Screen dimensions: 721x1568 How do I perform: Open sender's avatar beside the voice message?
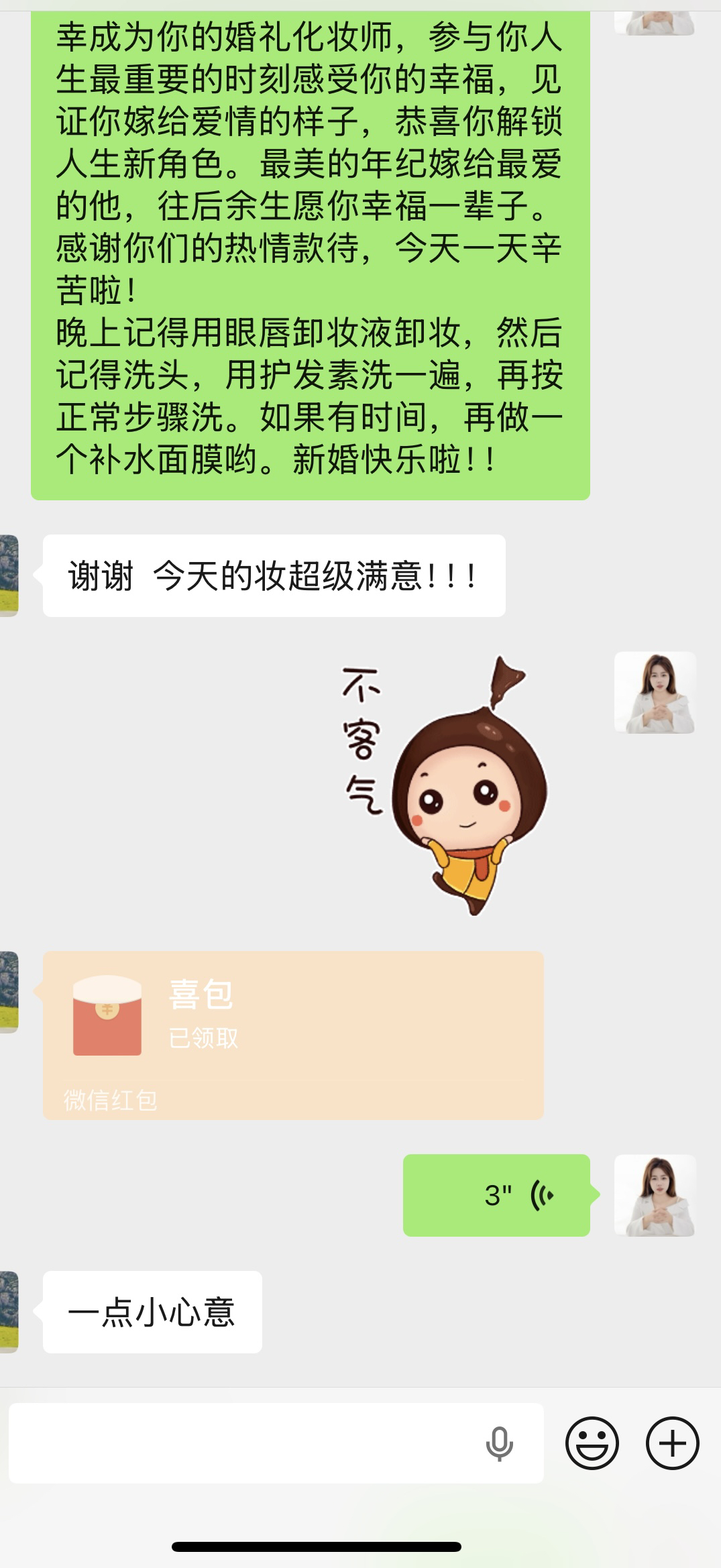(x=655, y=1194)
